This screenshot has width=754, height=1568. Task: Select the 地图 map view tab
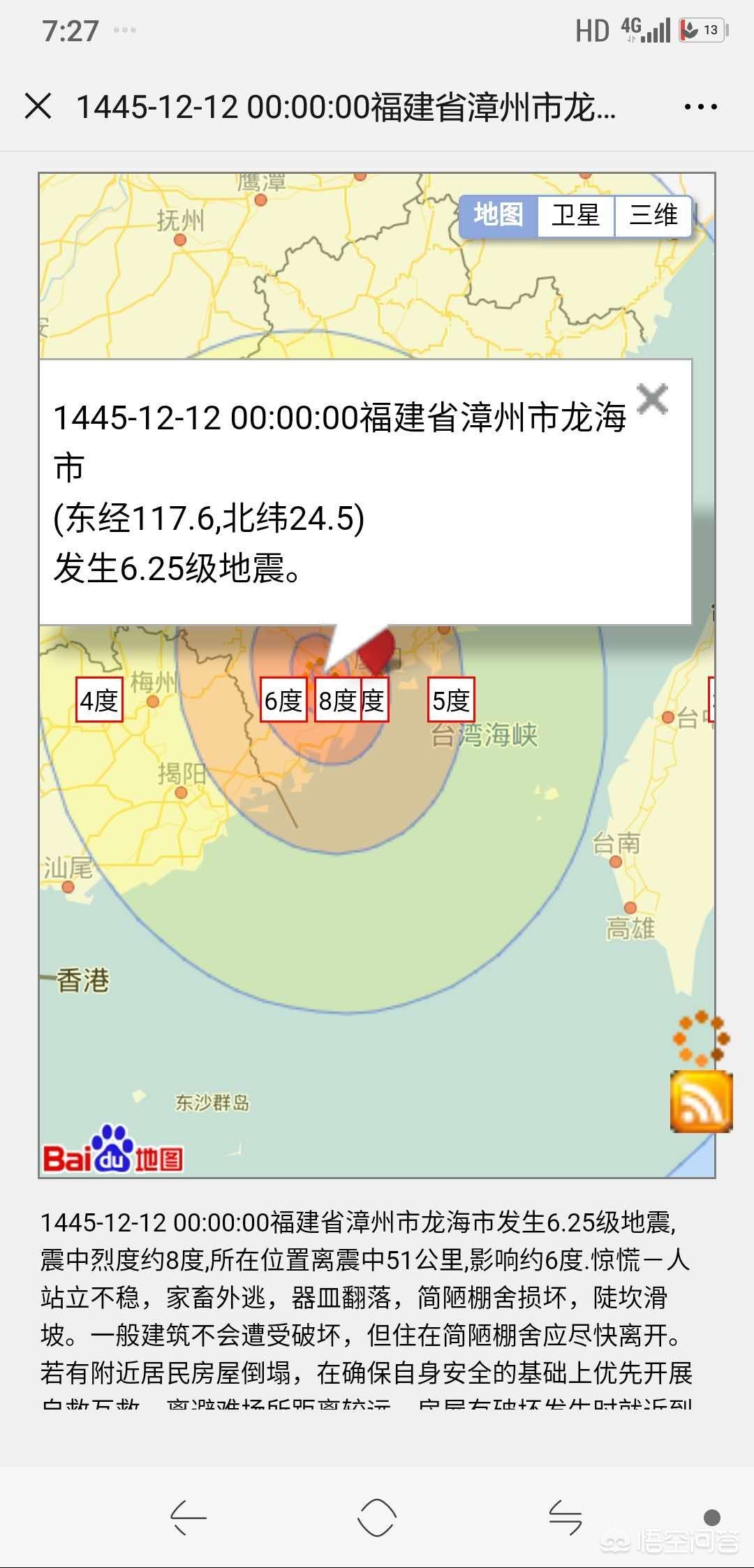[498, 215]
